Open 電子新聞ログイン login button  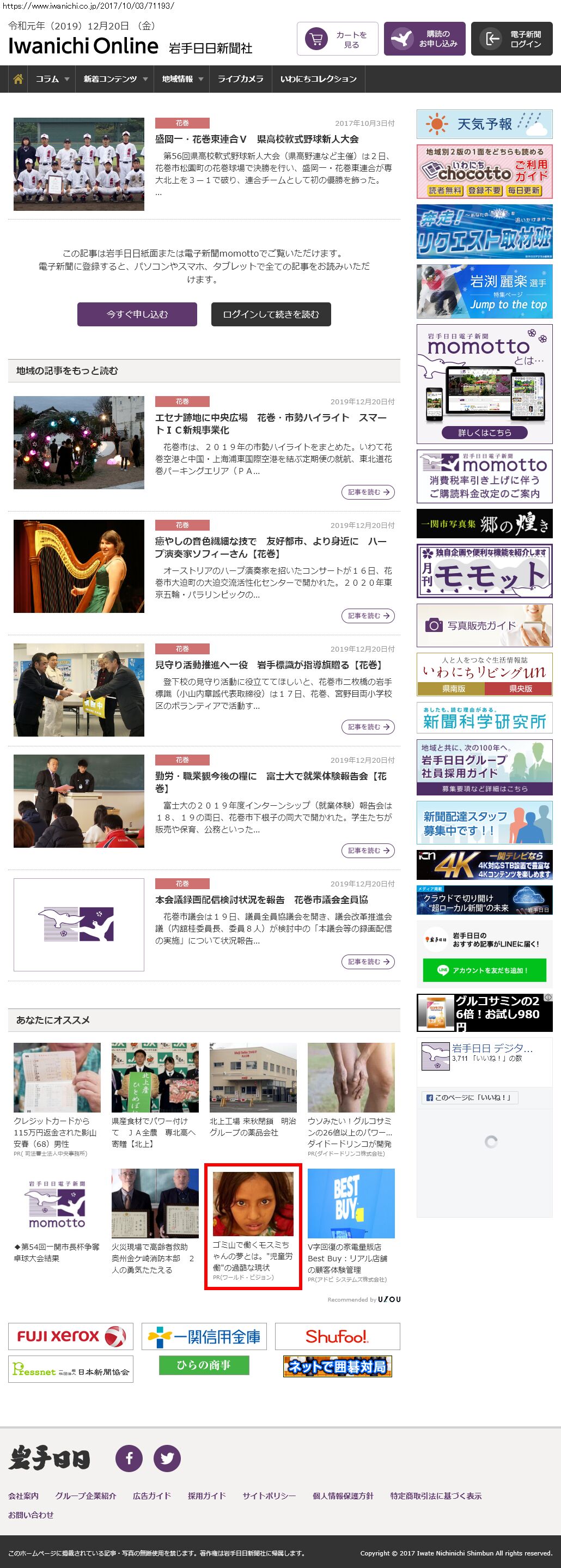point(512,39)
